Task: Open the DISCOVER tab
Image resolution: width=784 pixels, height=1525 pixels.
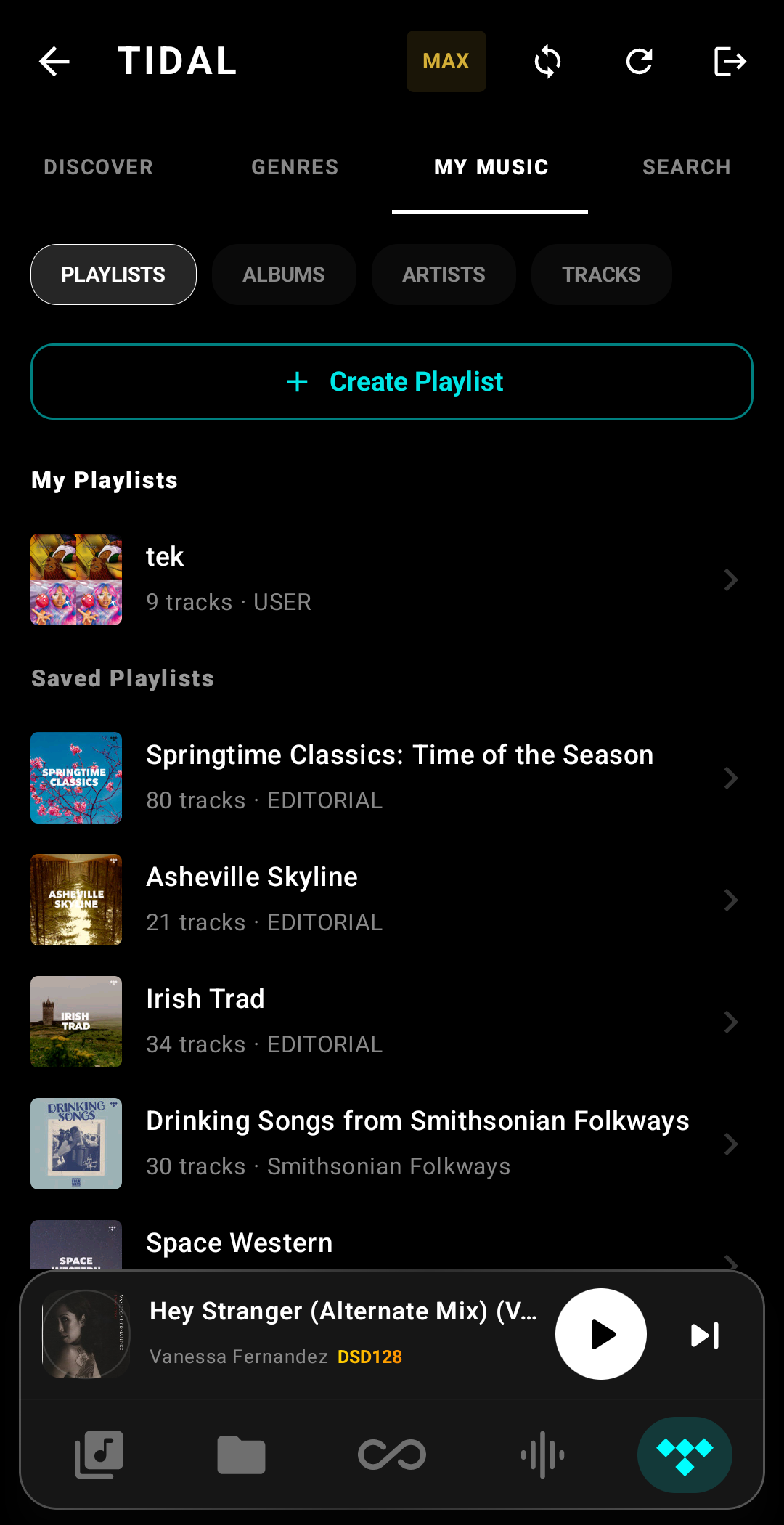Action: (x=99, y=166)
